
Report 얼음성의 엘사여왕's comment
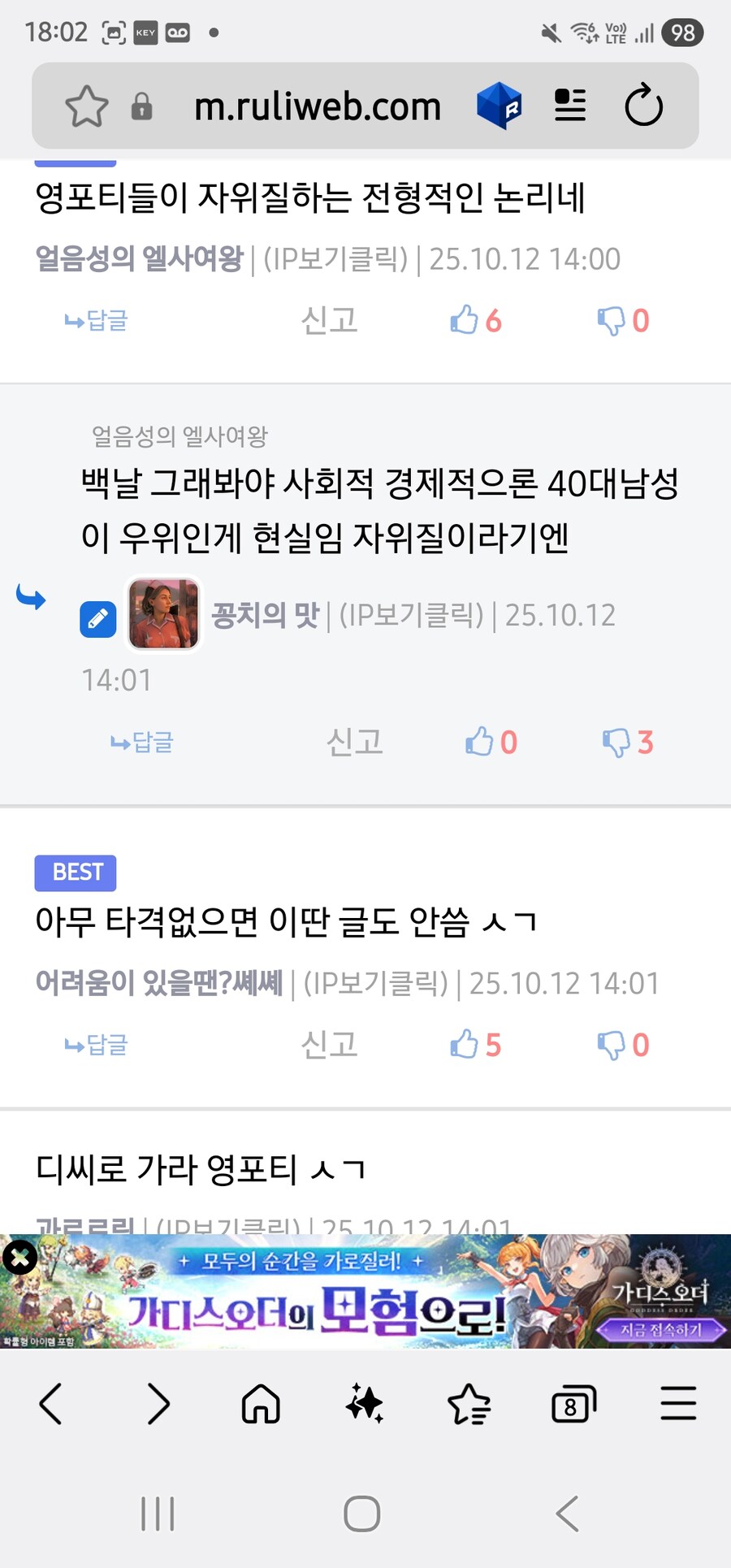click(329, 321)
